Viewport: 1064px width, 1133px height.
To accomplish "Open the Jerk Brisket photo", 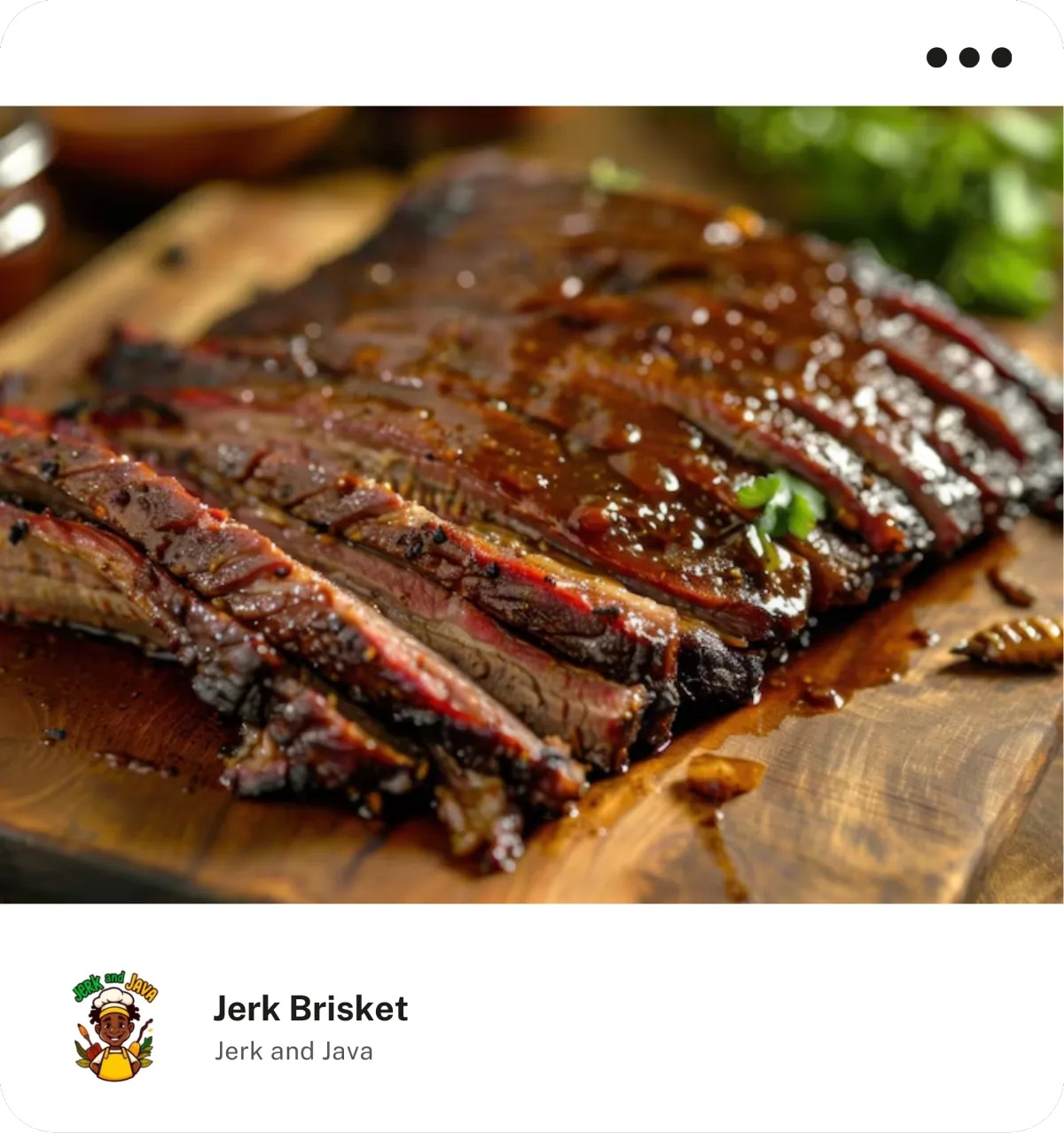I will (532, 504).
